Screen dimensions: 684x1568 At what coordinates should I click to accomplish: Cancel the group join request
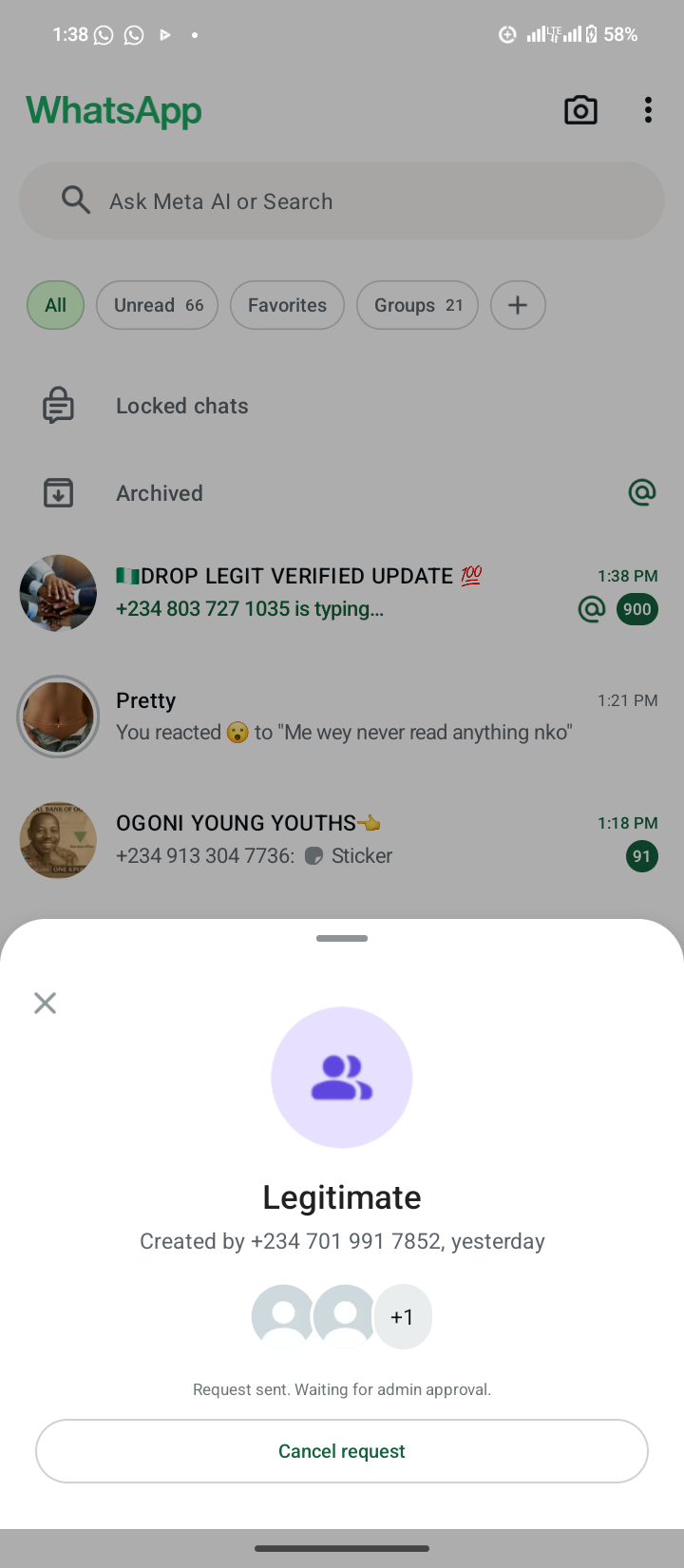pos(342,1451)
